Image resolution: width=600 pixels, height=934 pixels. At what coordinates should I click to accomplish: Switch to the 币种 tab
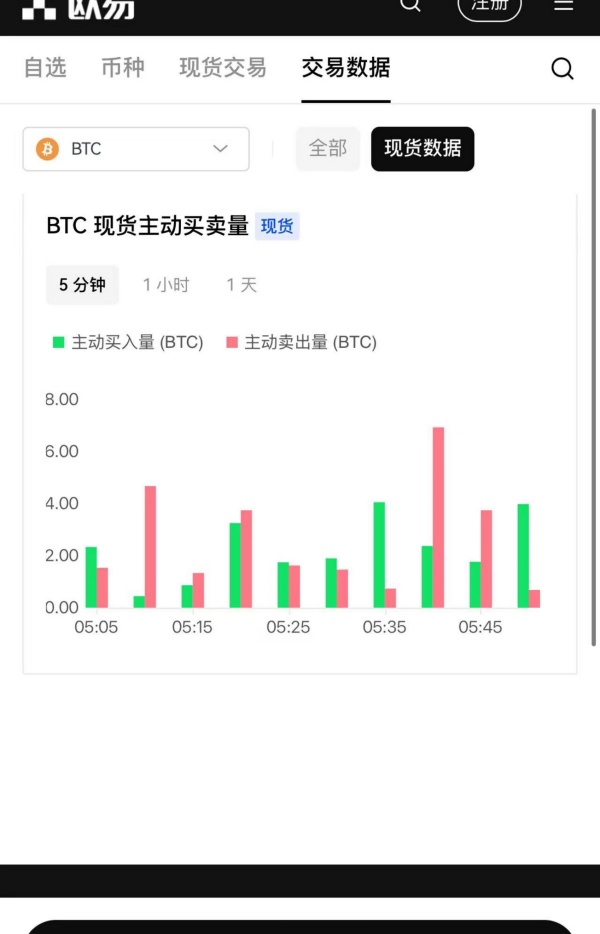tap(123, 68)
